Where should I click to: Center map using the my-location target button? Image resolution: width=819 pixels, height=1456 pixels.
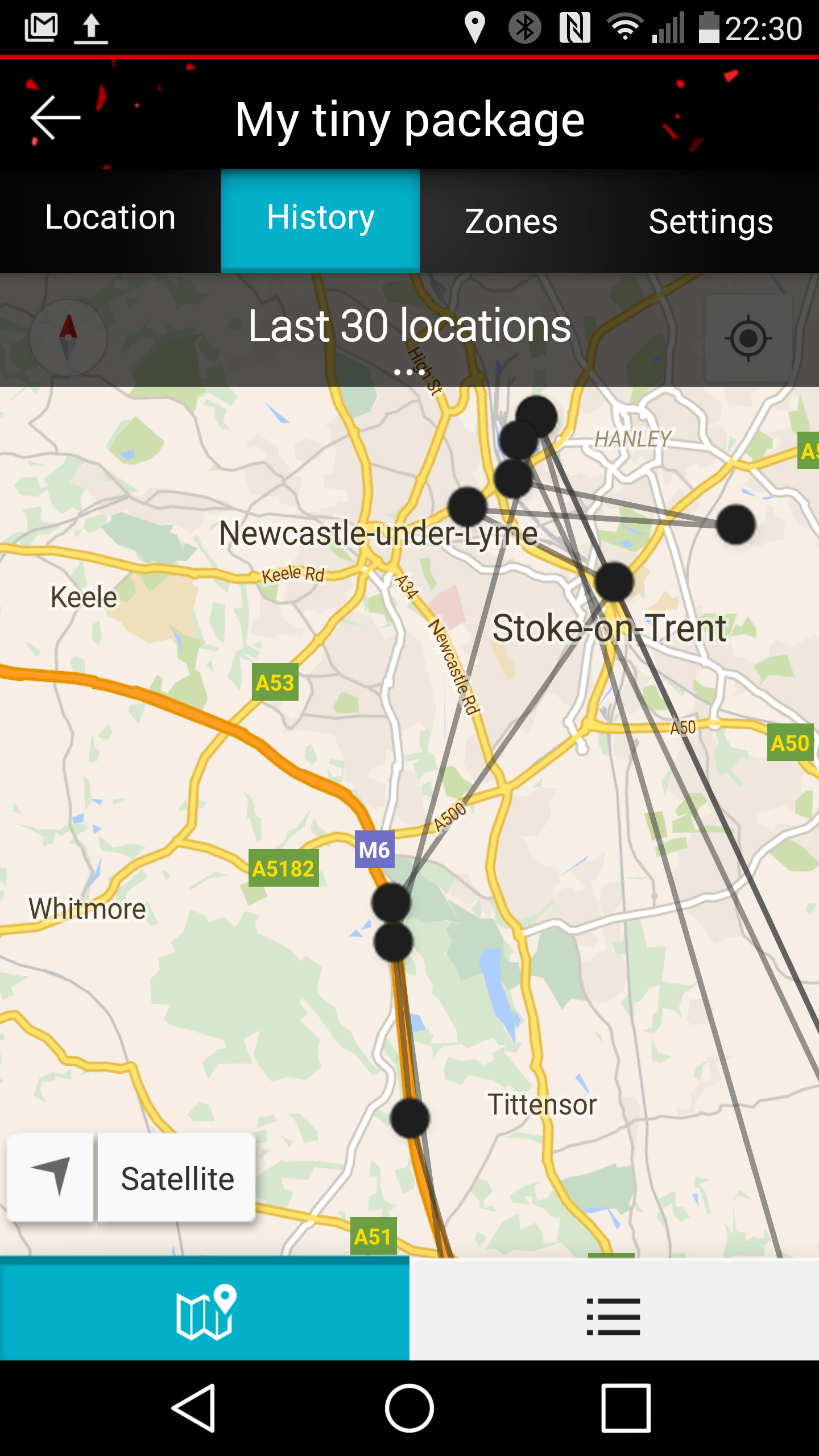point(748,338)
